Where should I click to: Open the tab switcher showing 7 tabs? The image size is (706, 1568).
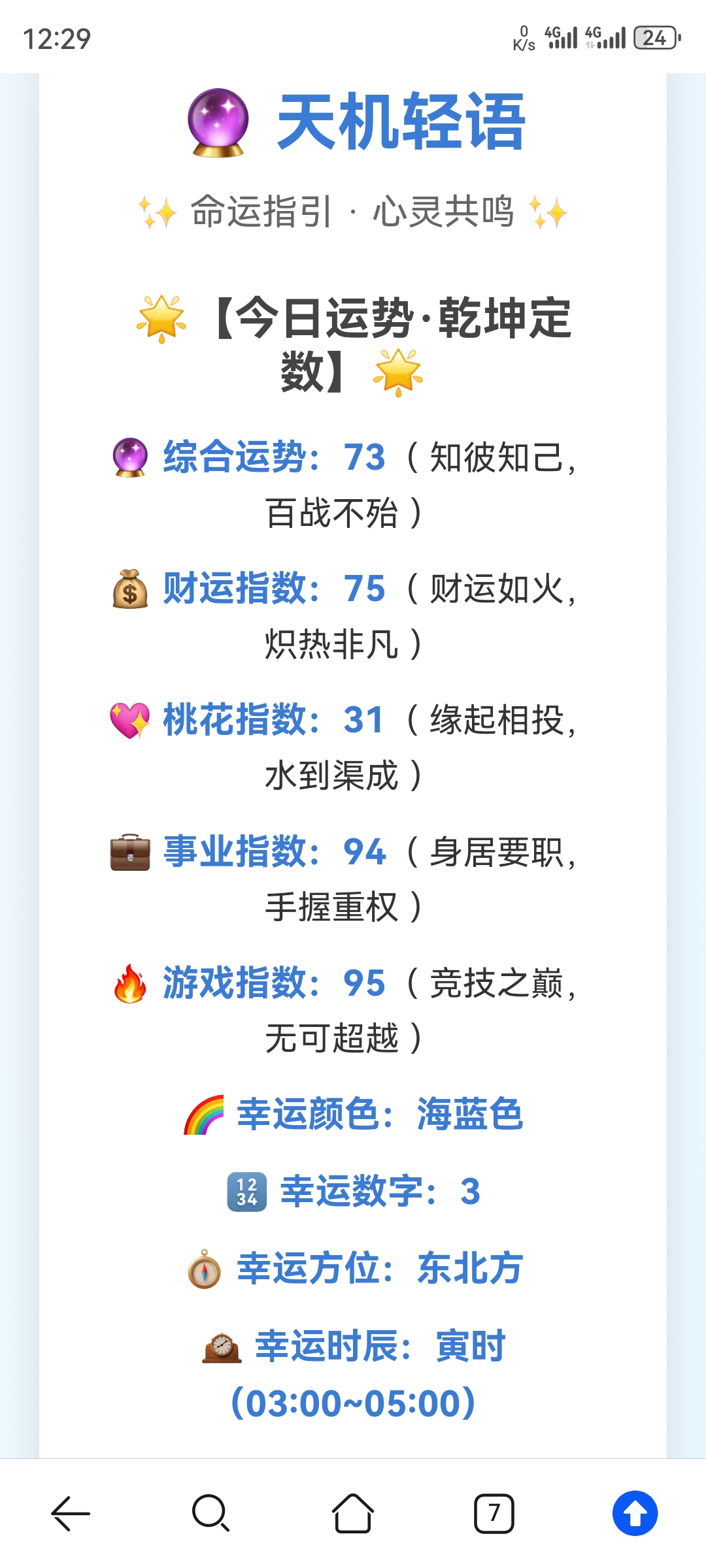pos(494,1513)
